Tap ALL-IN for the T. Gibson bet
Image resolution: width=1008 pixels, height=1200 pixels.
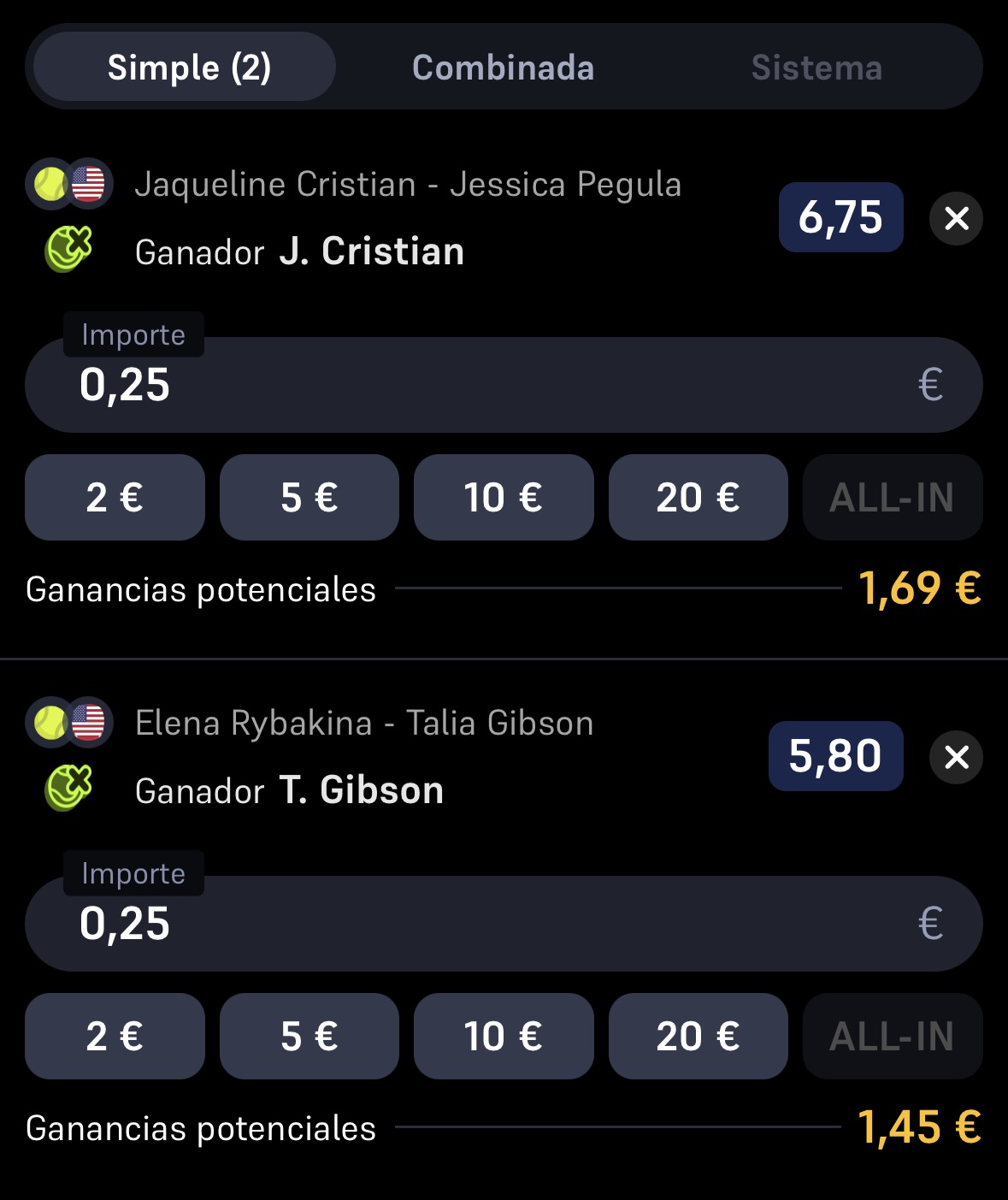click(892, 1036)
